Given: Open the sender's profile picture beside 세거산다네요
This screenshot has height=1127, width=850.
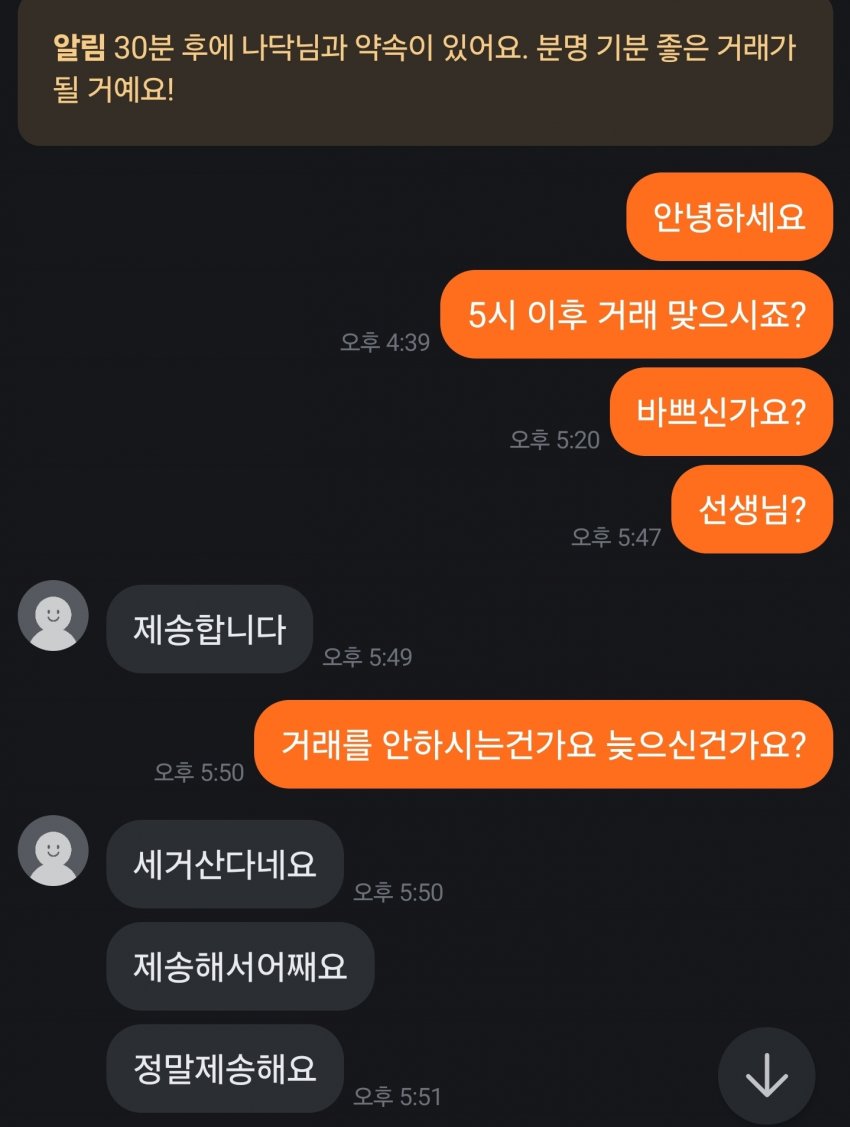Looking at the screenshot, I should point(53,851).
